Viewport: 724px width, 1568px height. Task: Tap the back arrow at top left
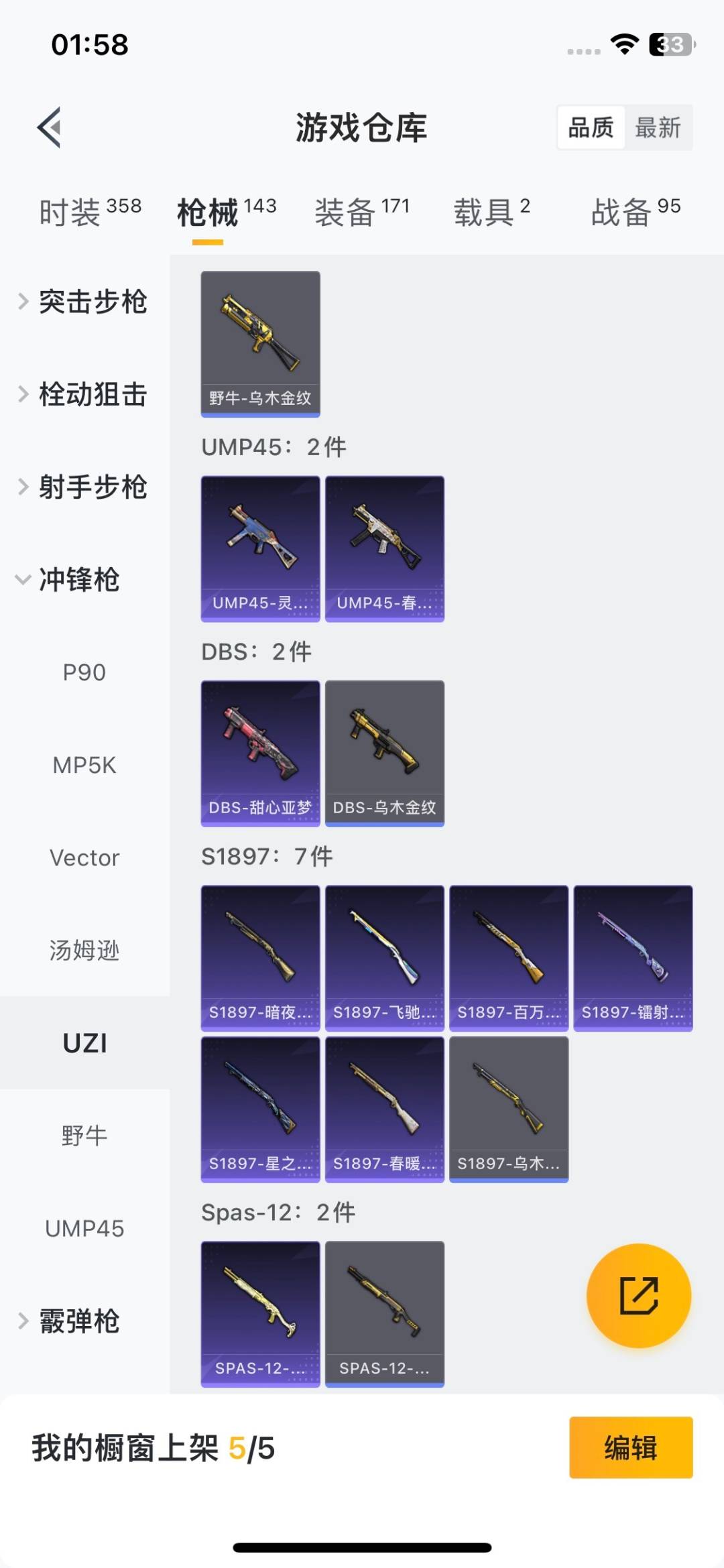coord(48,128)
